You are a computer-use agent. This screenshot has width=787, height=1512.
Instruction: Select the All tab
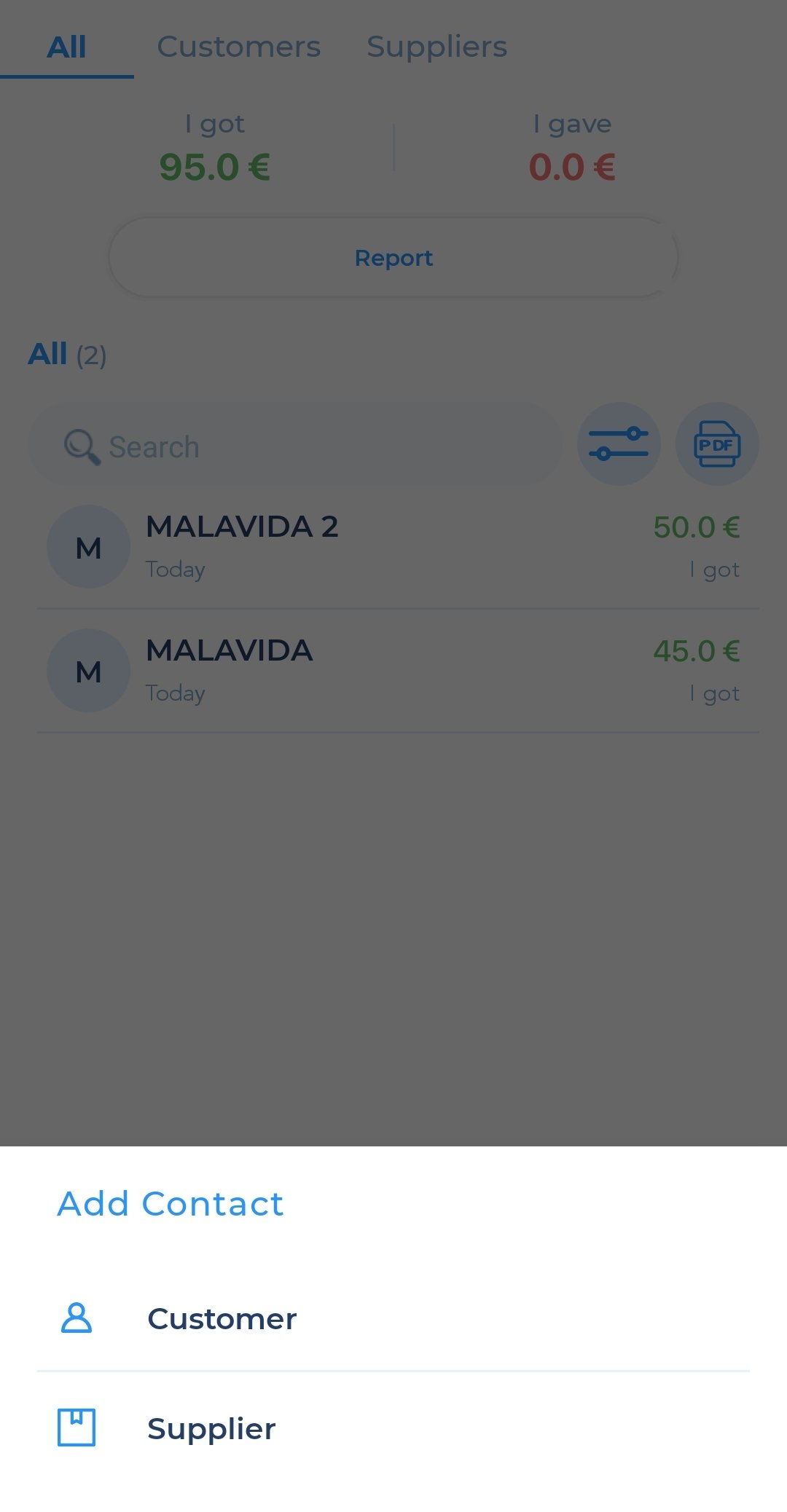tap(67, 47)
